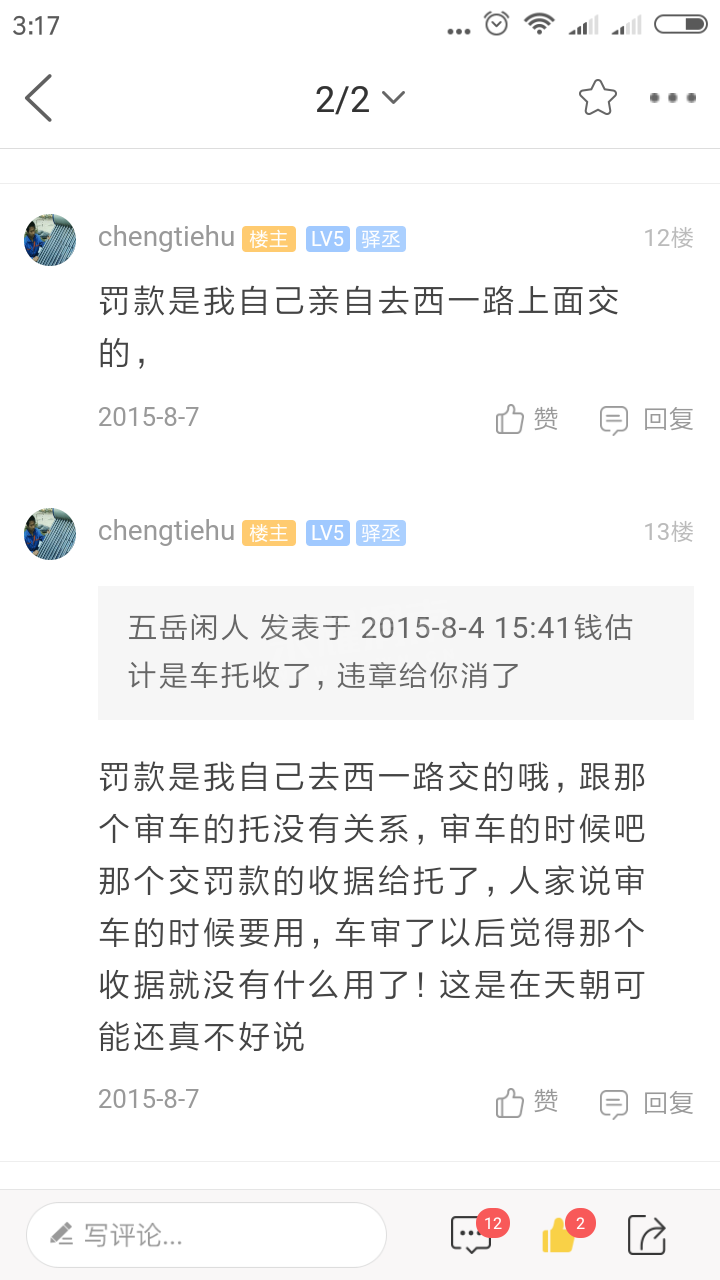Tap the thumbs-up icon with badge 2
Viewport: 720px width, 1280px height.
click(x=559, y=1235)
